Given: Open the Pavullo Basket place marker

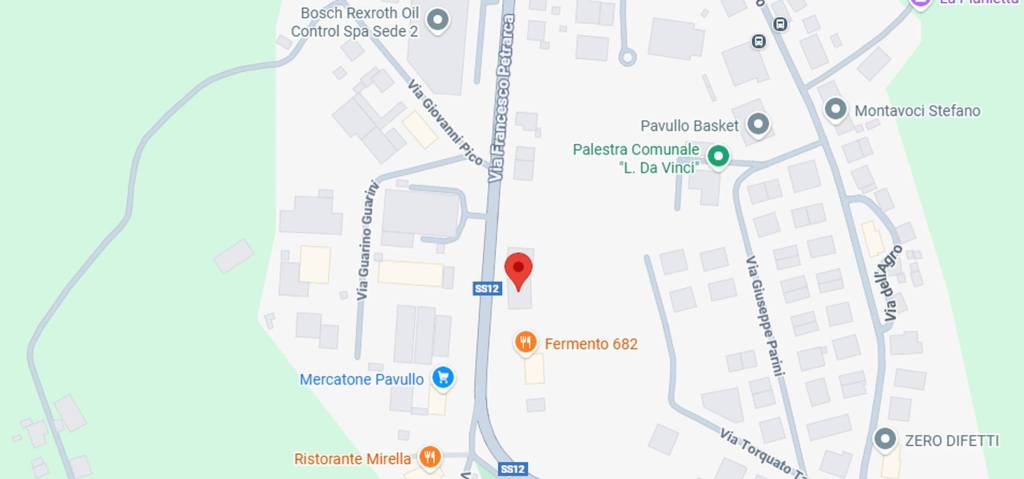Looking at the screenshot, I should (x=758, y=125).
